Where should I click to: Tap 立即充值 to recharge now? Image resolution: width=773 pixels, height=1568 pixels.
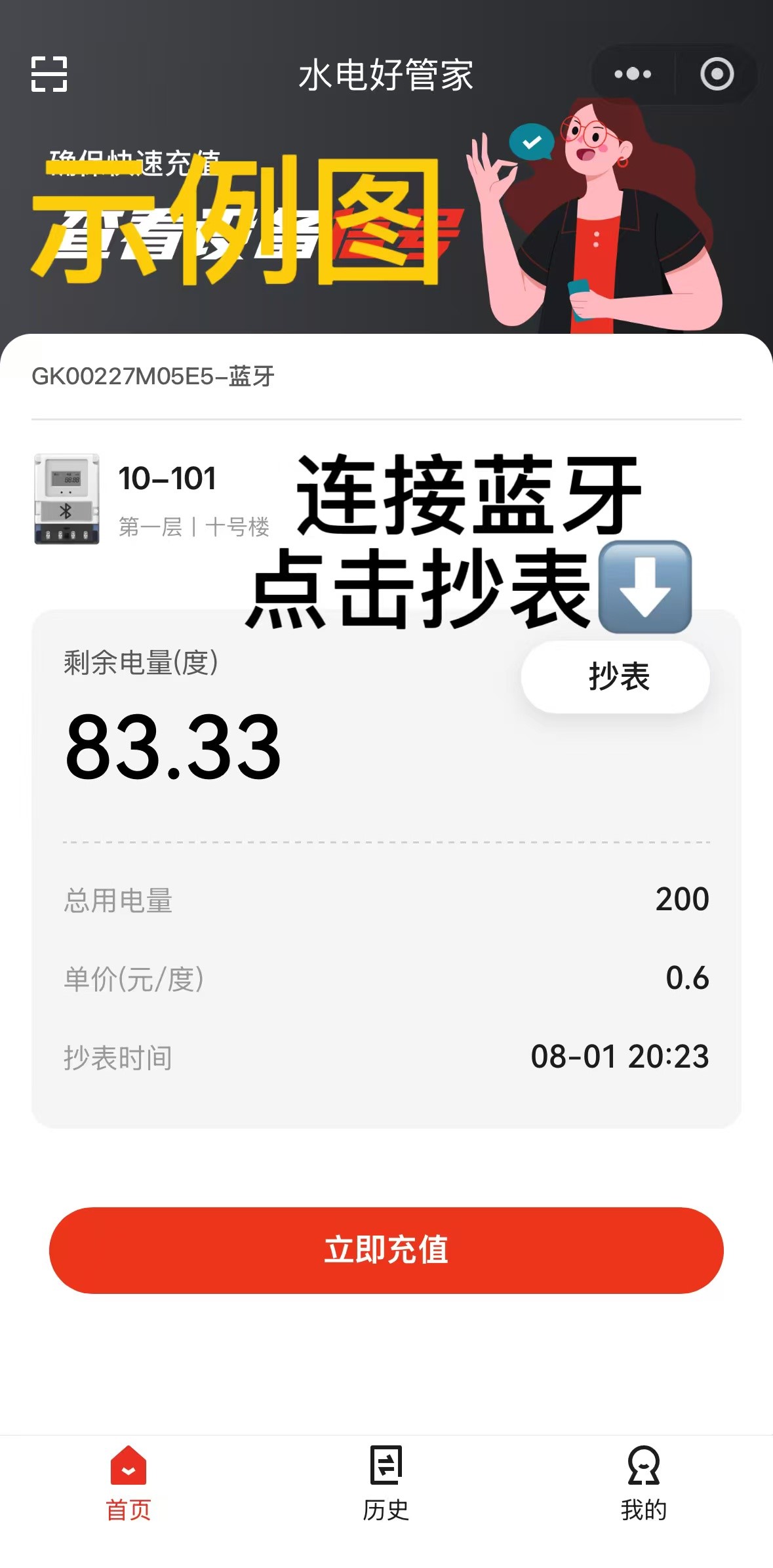pos(386,1250)
